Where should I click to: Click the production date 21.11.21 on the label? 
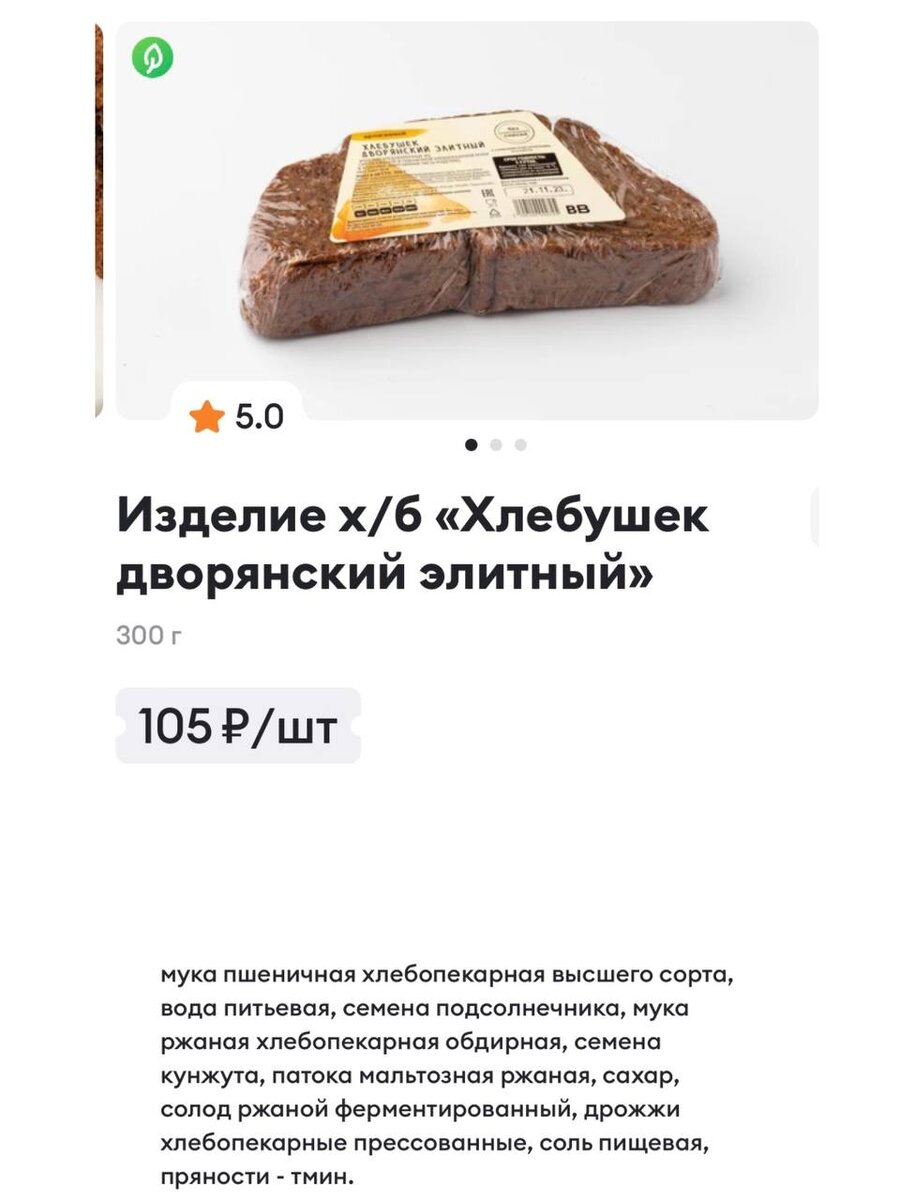542,190
